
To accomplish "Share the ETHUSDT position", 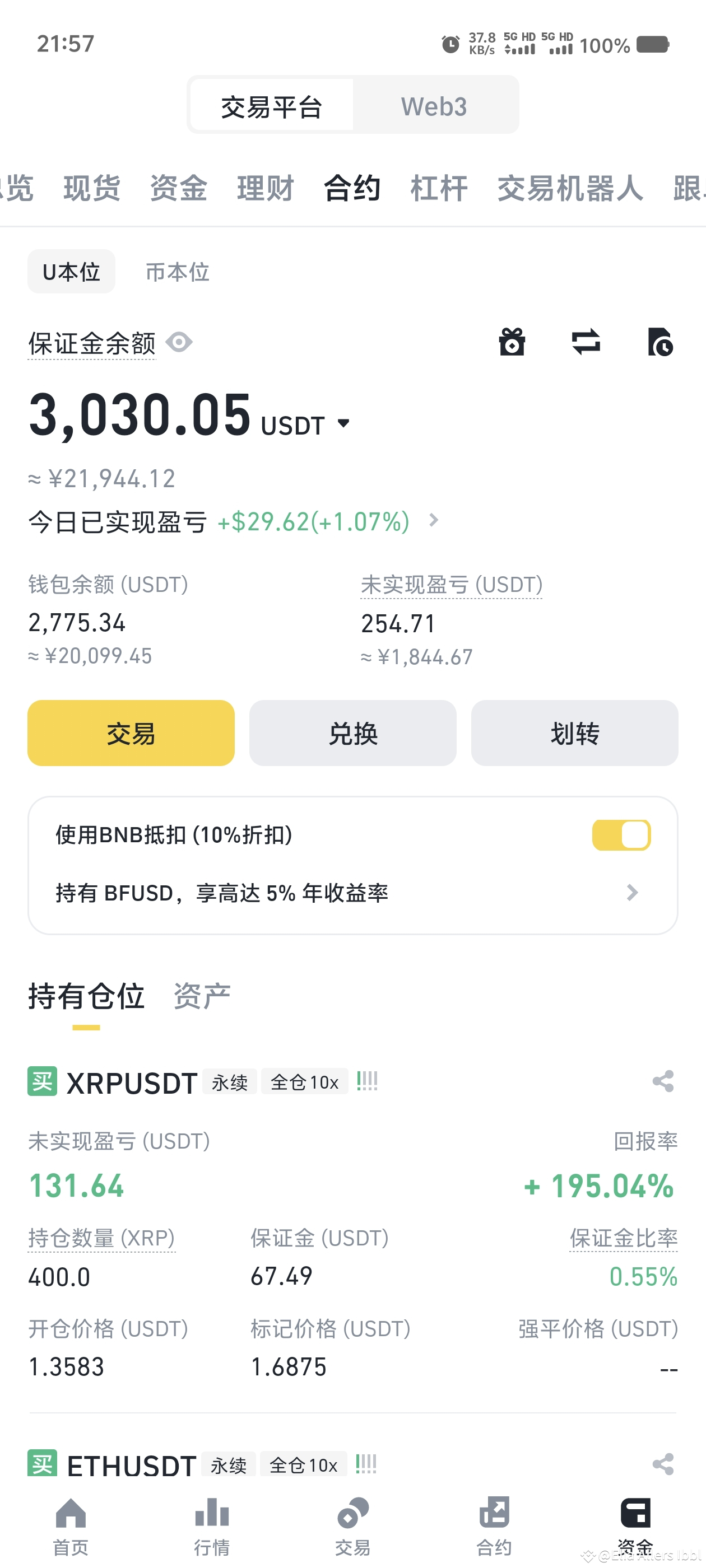I will pyautogui.click(x=663, y=1465).
